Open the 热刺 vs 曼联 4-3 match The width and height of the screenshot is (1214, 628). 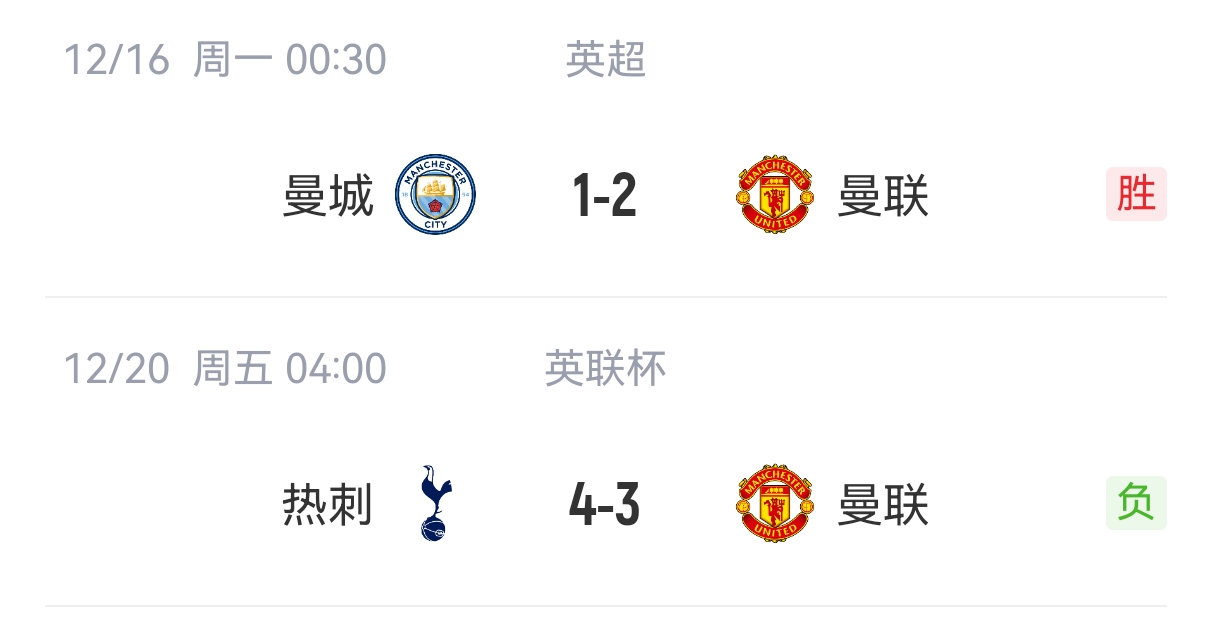605,504
